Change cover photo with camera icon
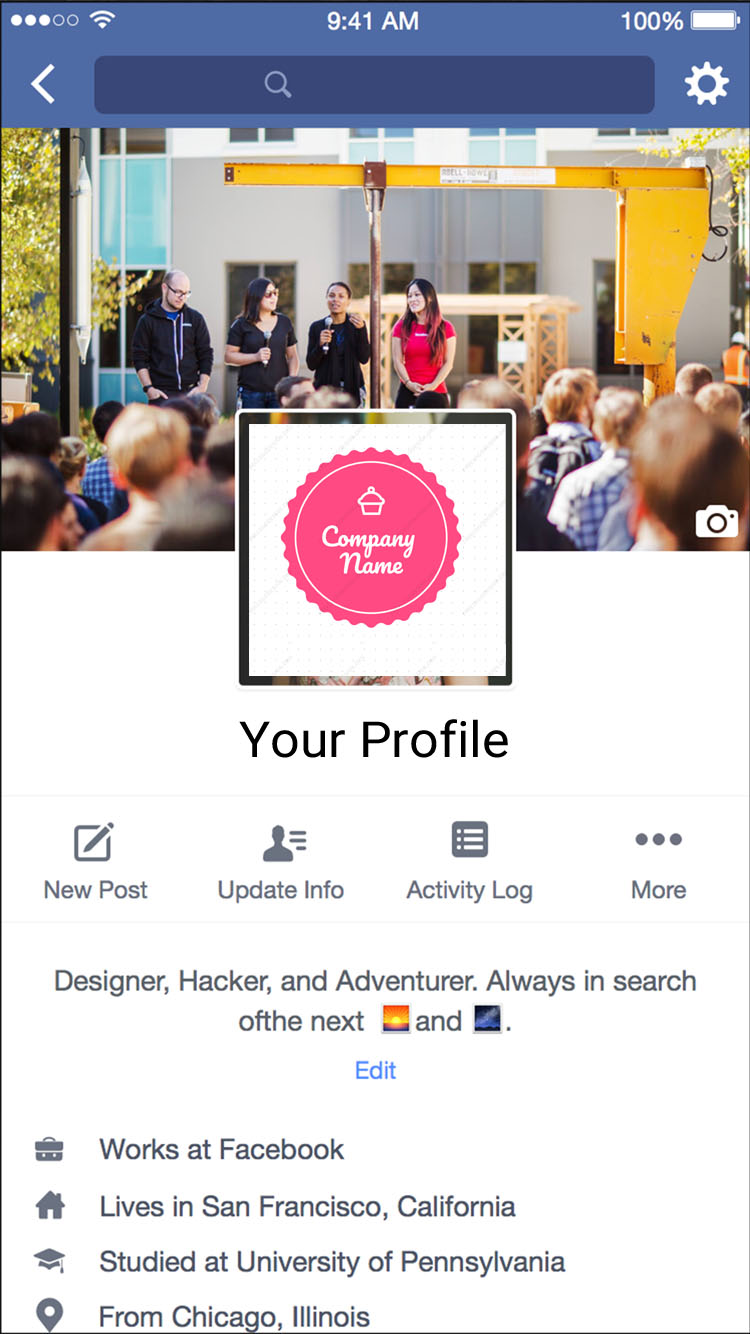Screen dimensions: 750x1334 click(x=716, y=521)
